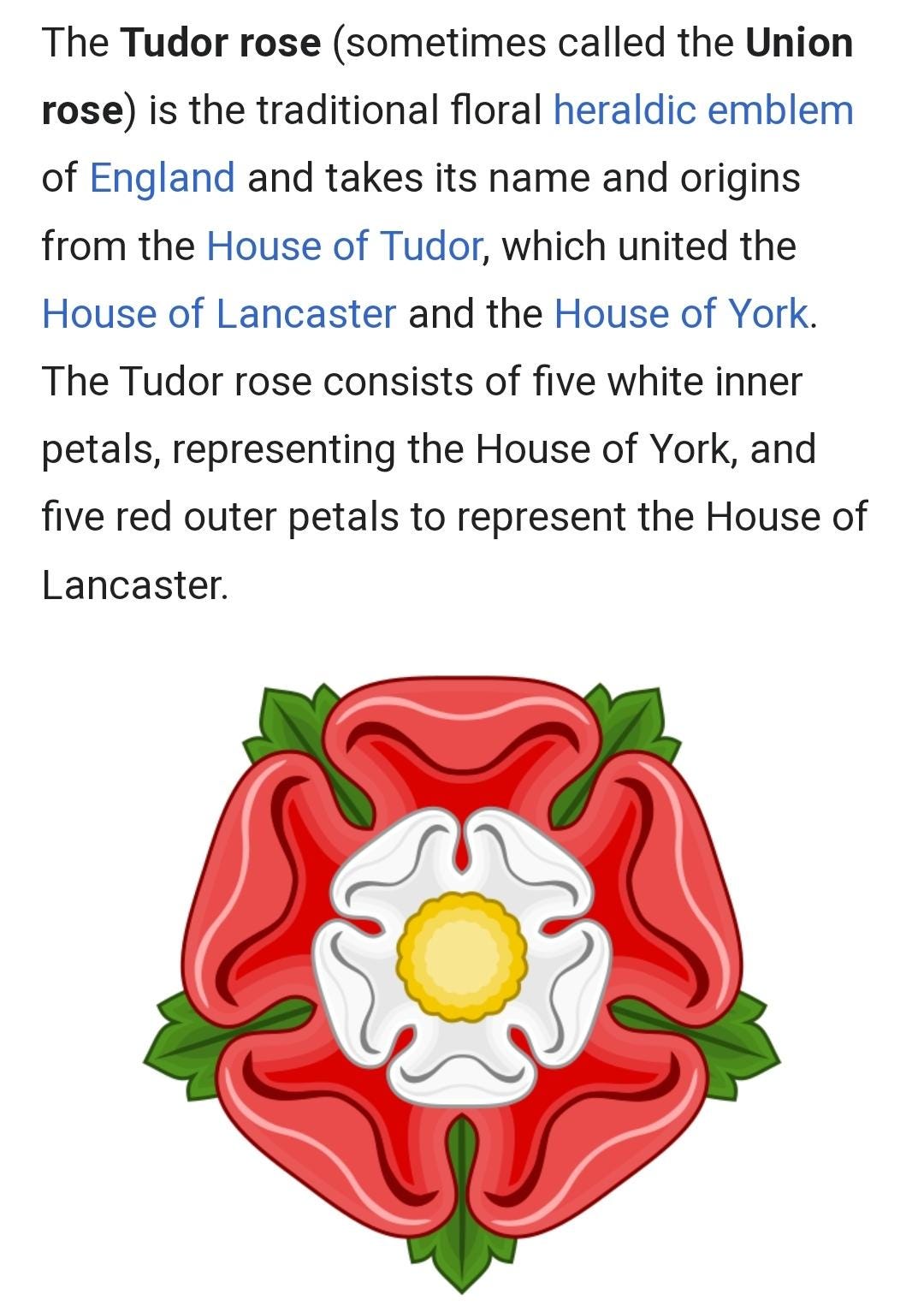Open the House of Tudor link
The width and height of the screenshot is (924, 1306).
pyautogui.click(x=344, y=246)
